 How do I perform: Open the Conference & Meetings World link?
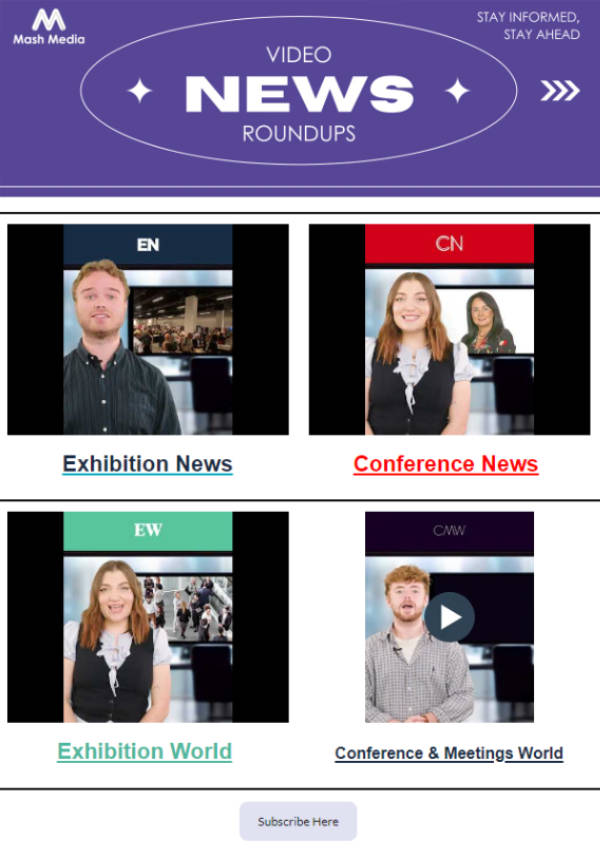[x=449, y=753]
